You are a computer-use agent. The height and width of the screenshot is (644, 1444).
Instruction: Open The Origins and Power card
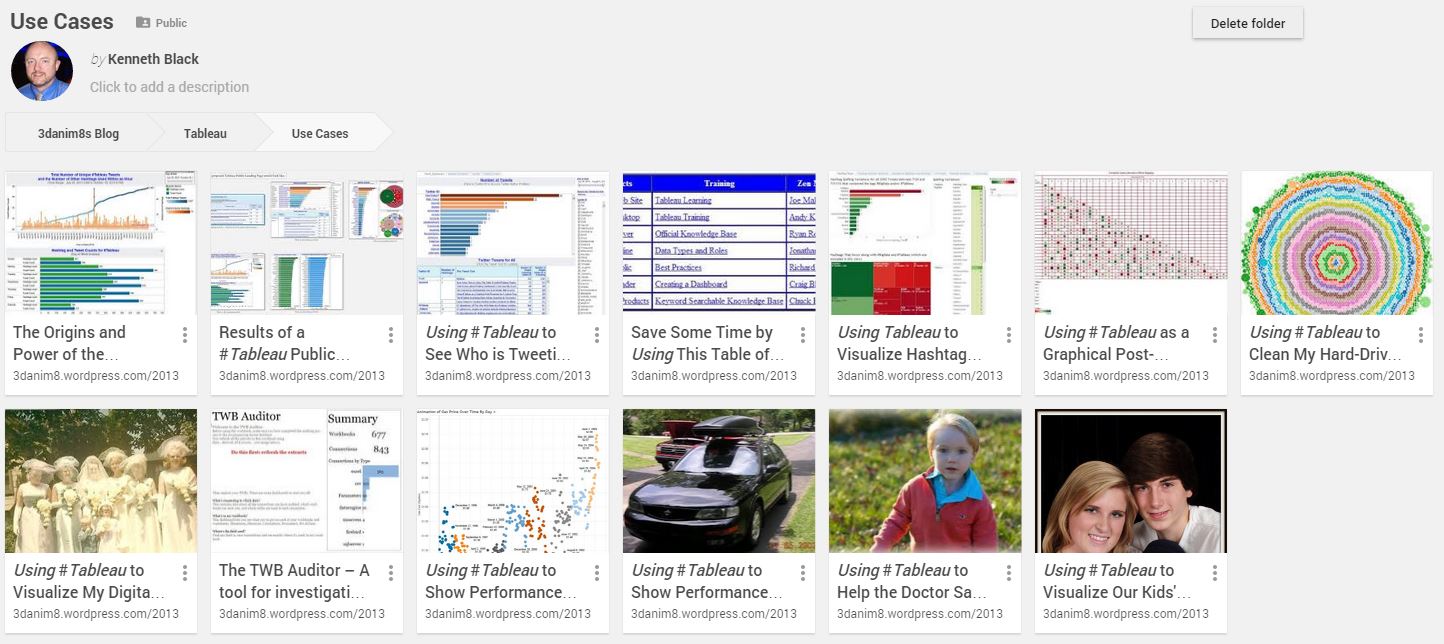tap(100, 282)
